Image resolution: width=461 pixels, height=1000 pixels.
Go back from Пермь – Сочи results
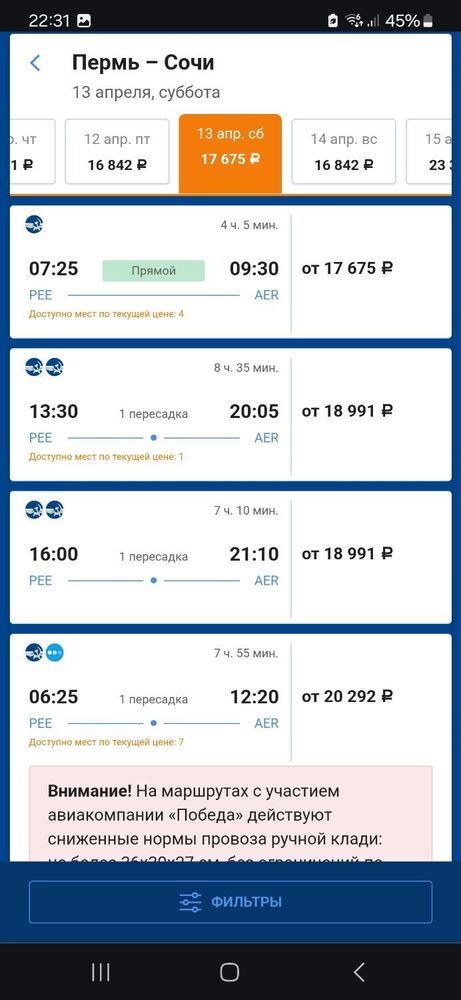(35, 62)
